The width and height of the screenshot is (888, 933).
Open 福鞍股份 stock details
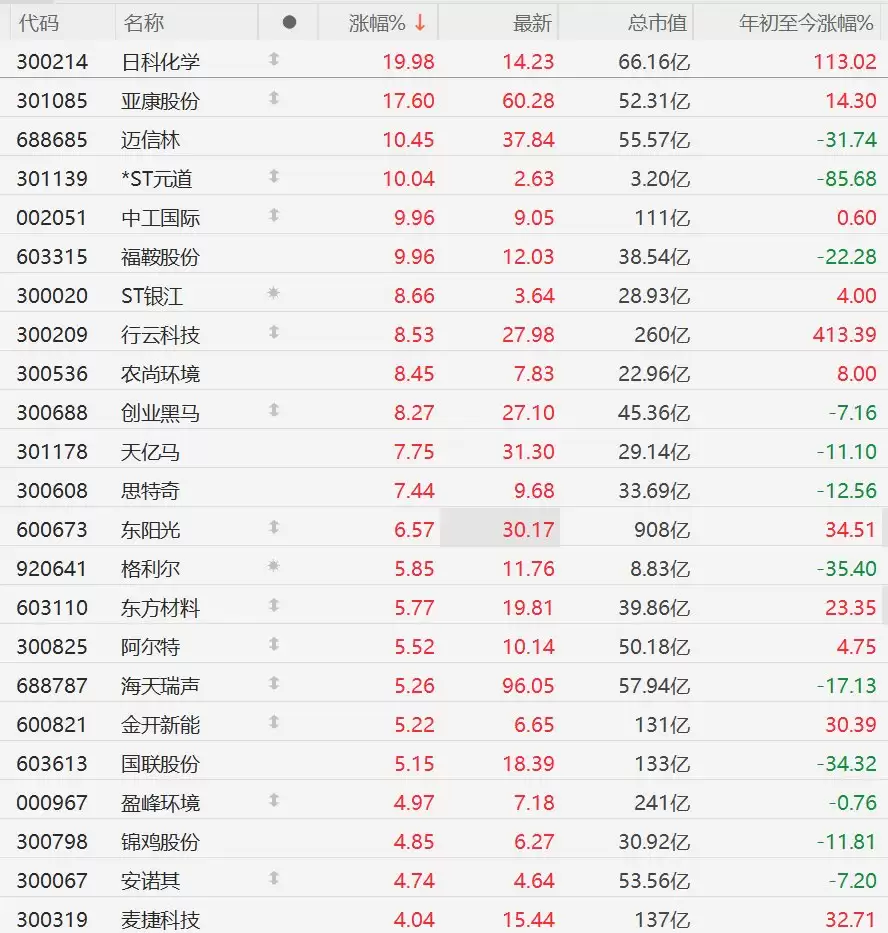click(x=444, y=256)
